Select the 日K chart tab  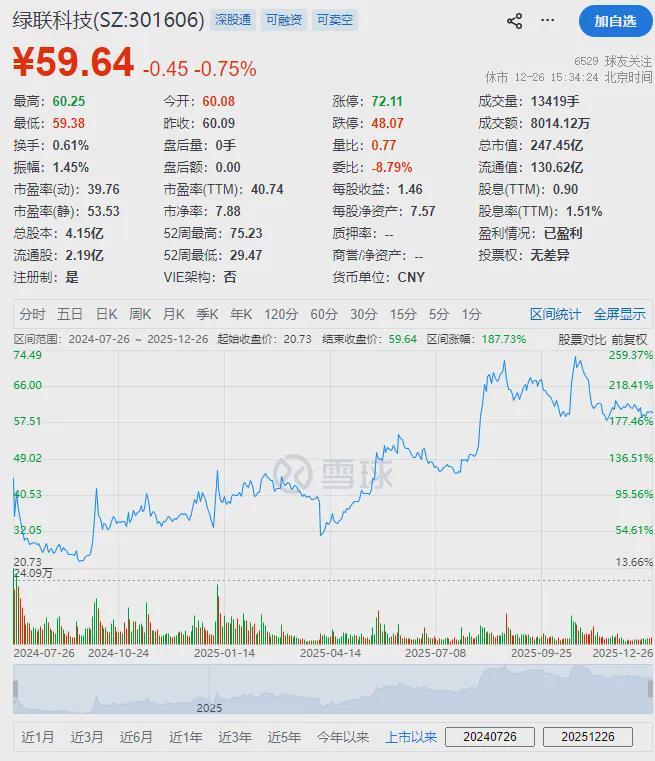point(106,313)
